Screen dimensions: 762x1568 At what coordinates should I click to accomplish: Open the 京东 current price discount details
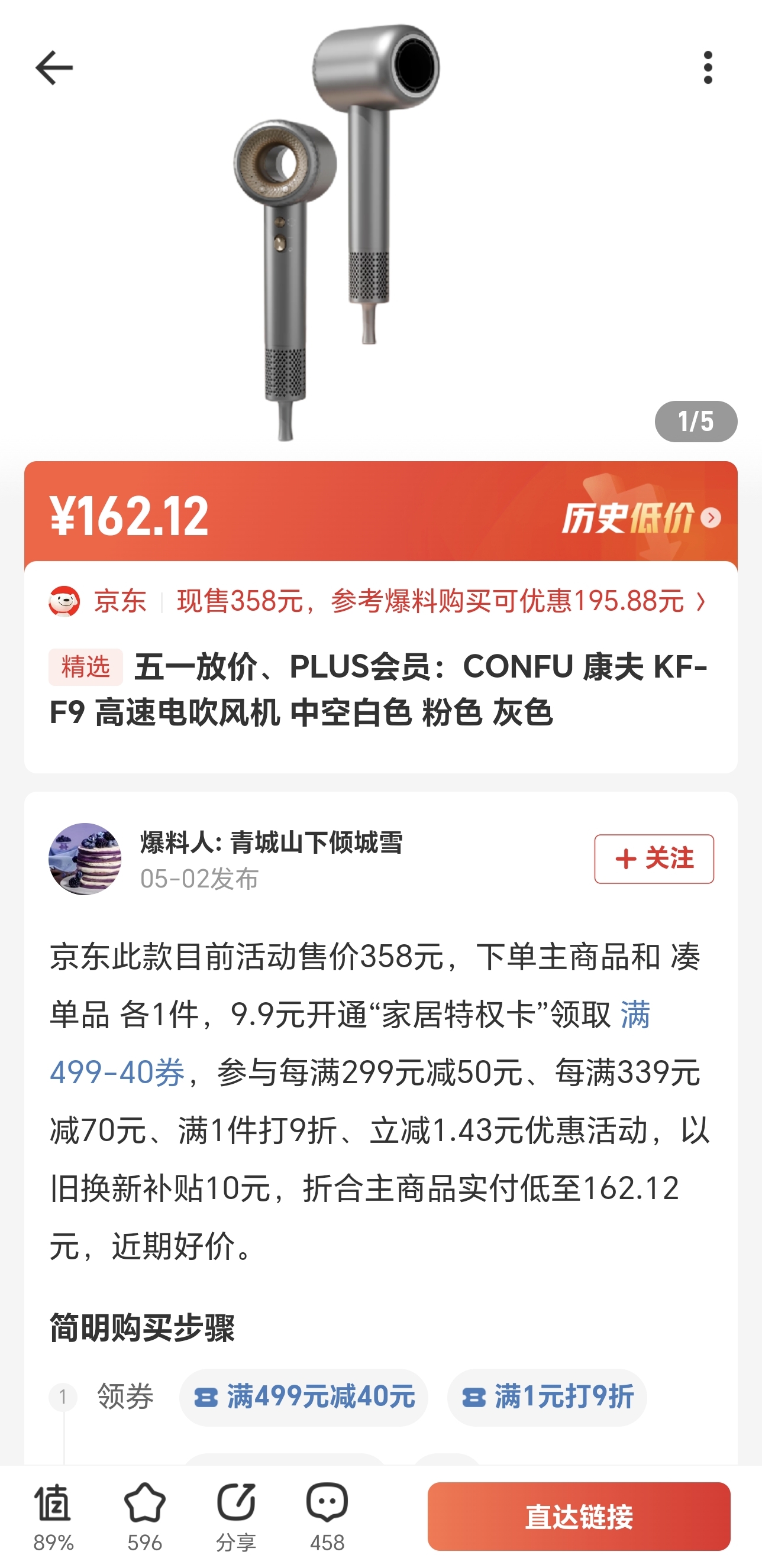coord(438,601)
